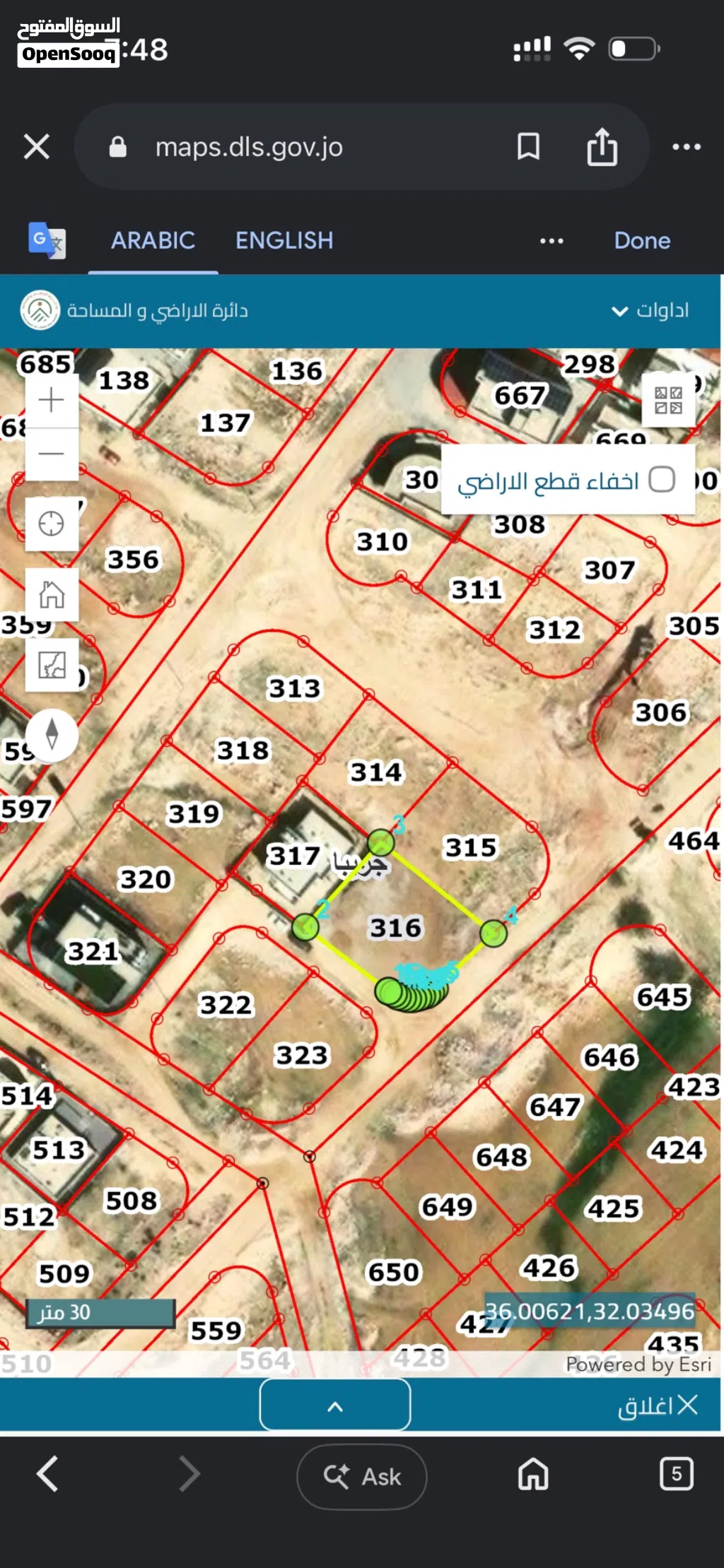Tap Done on the translate bar
The width and height of the screenshot is (724, 1568).
pos(642,241)
